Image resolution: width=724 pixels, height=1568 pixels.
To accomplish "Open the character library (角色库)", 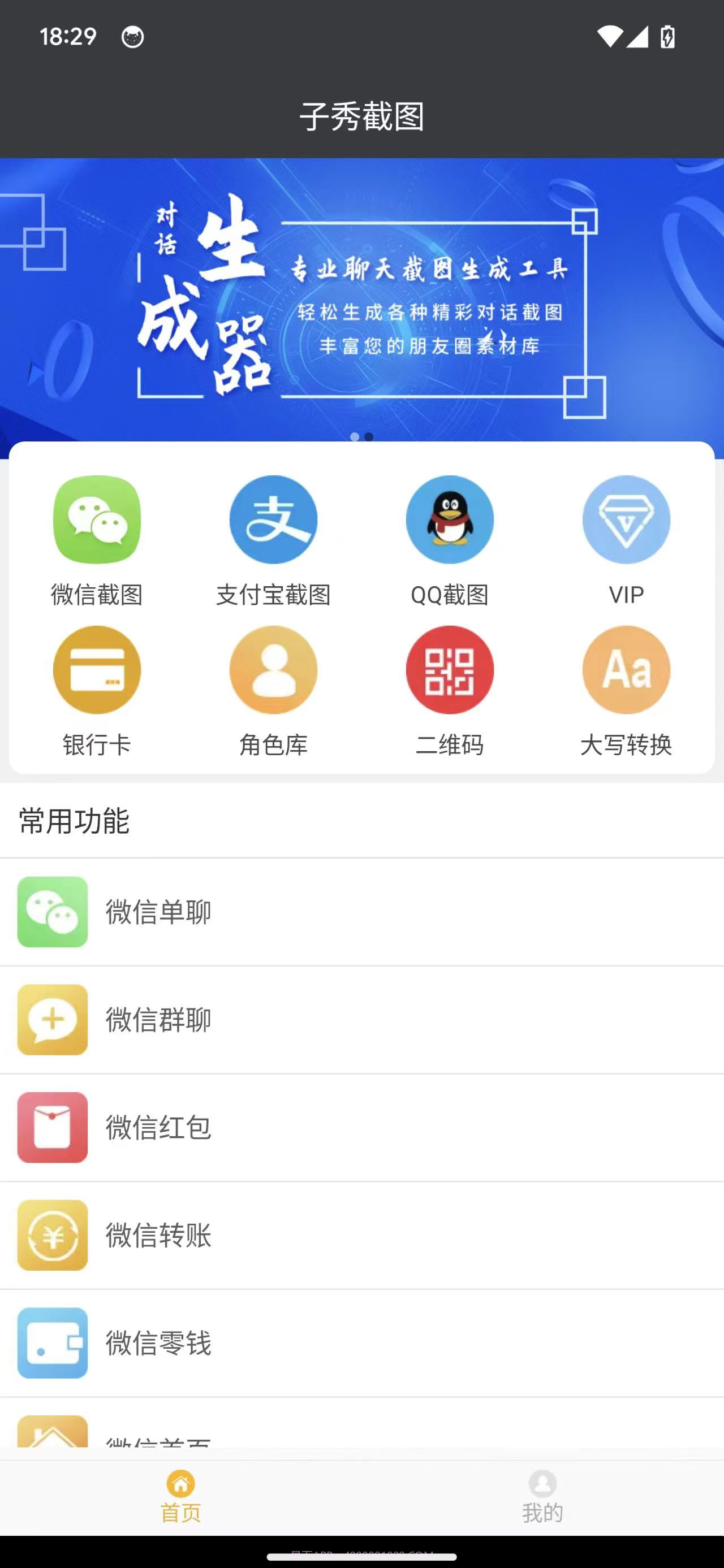I will [x=273, y=670].
